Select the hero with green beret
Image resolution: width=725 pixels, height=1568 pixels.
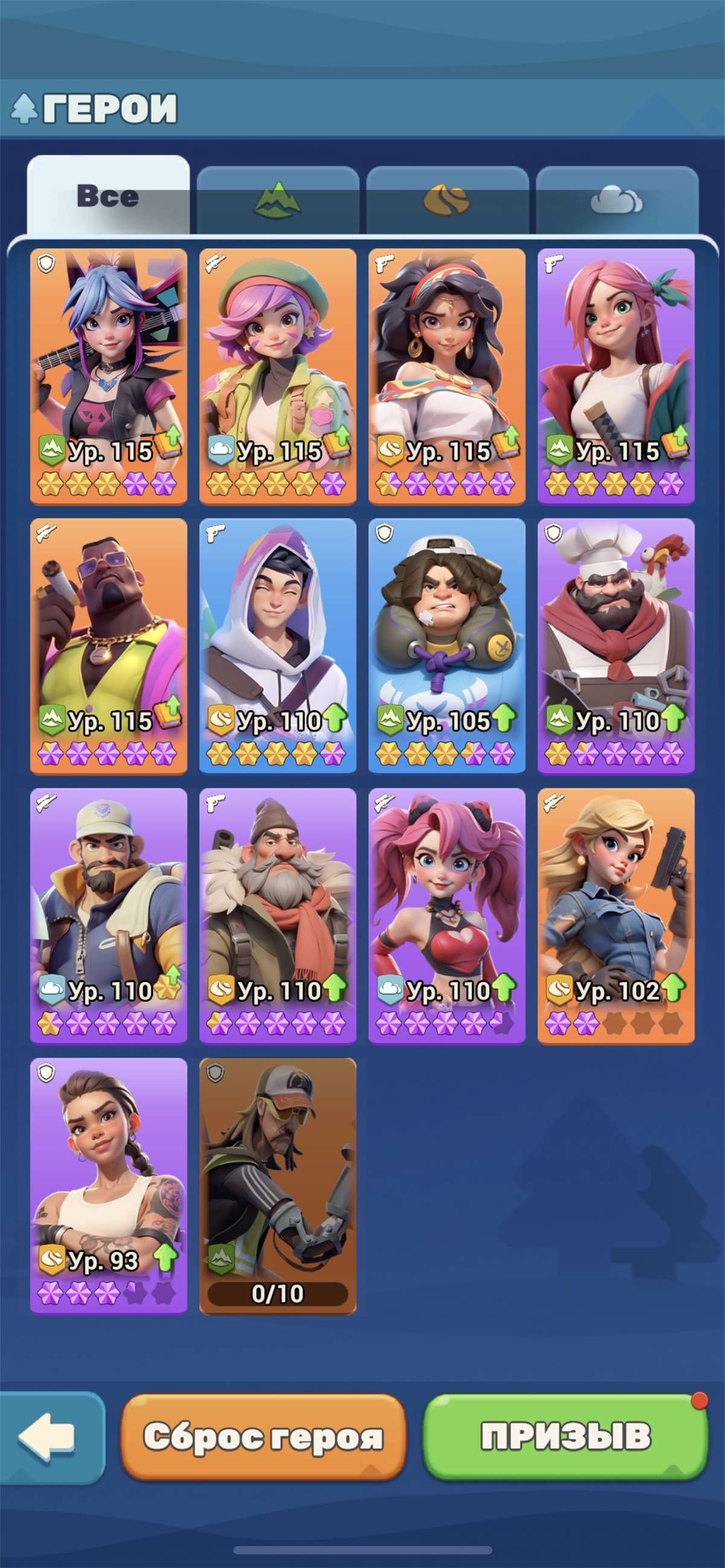point(277,365)
